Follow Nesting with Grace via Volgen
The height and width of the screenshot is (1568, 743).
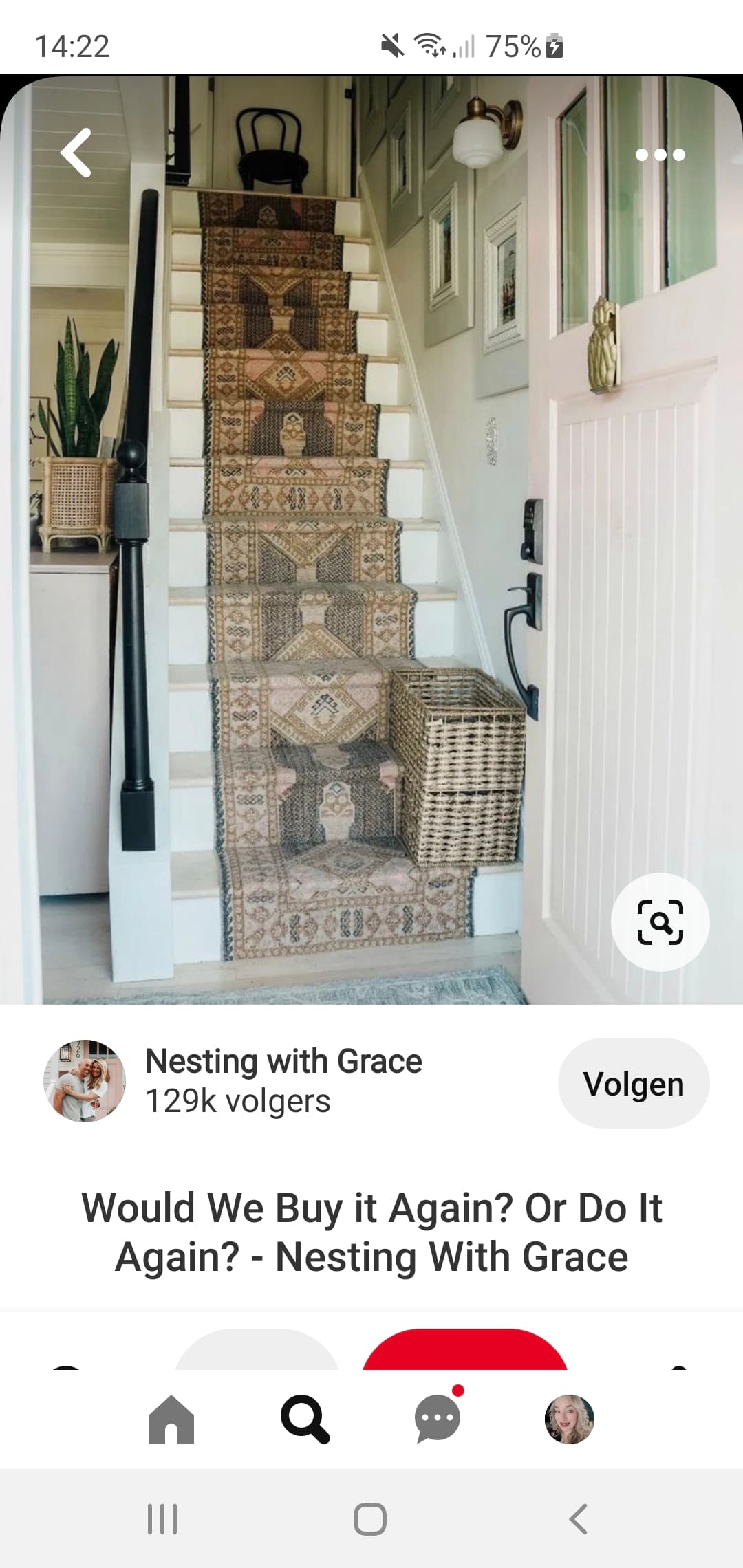634,1083
